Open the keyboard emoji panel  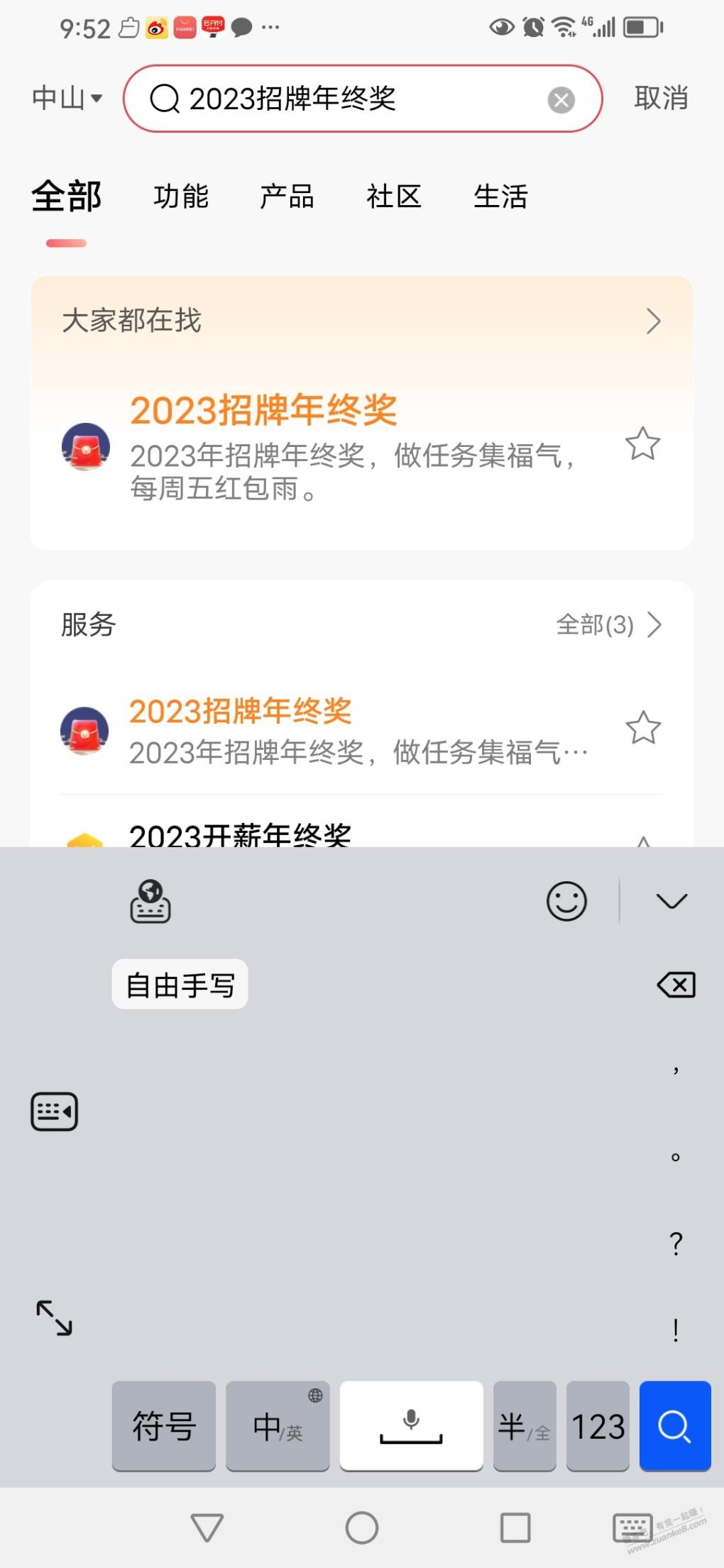coord(566,901)
